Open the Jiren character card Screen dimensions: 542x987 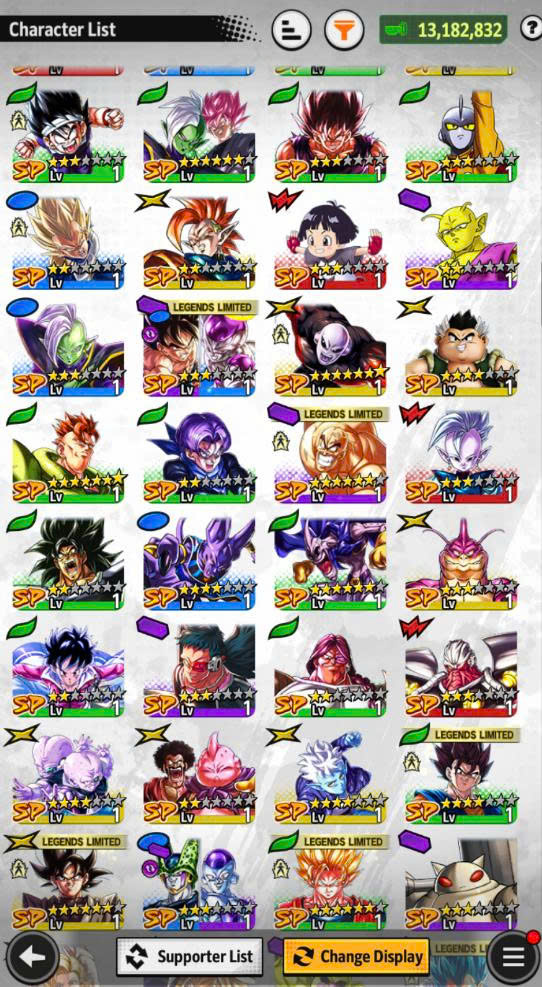[330, 349]
